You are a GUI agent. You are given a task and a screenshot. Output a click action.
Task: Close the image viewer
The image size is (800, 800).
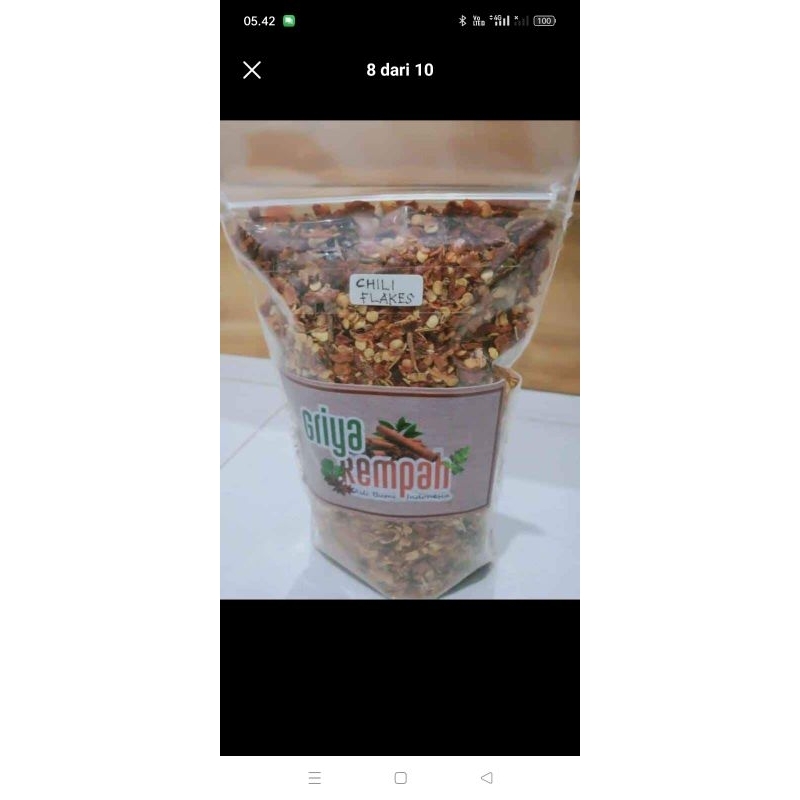pos(252,70)
